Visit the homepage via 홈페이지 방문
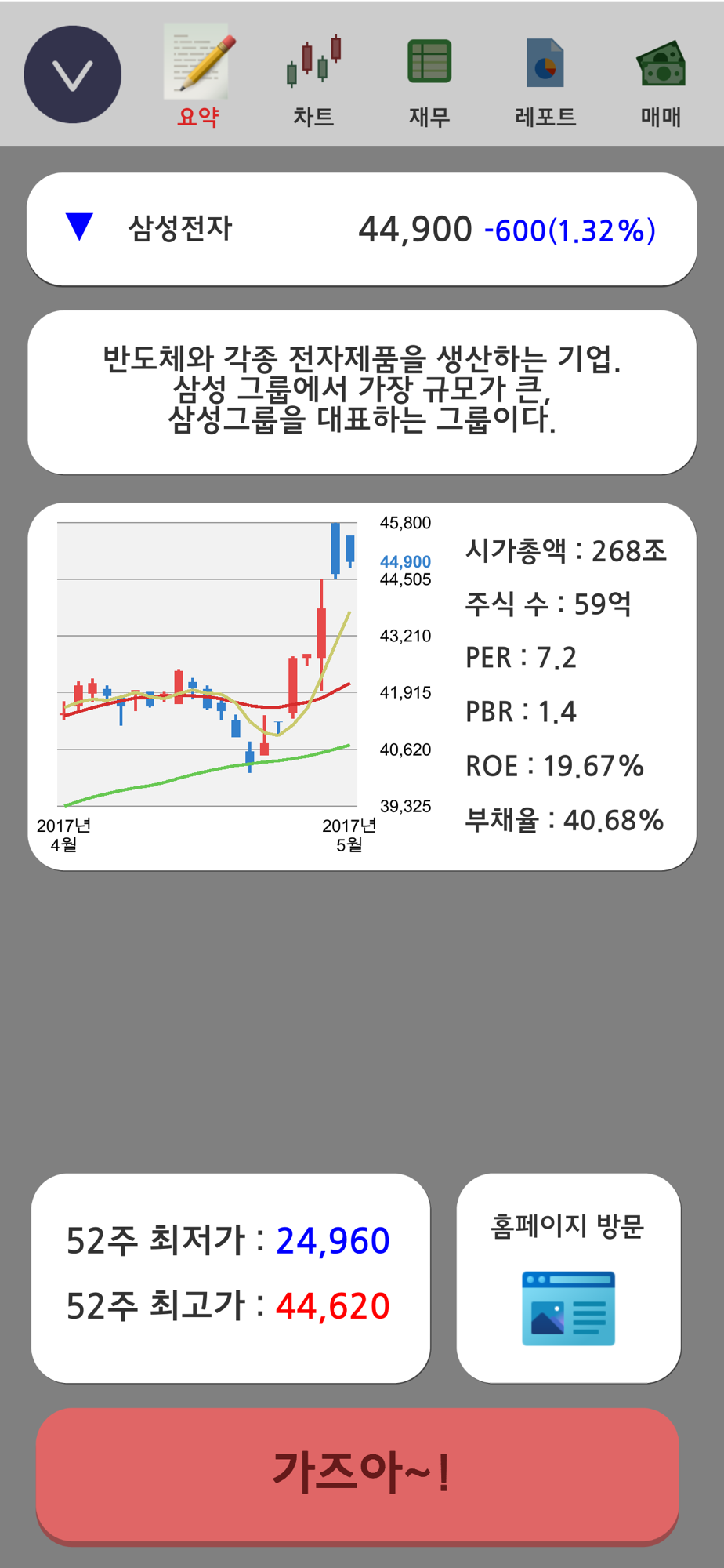Viewport: 724px width, 1568px height. coord(569,1278)
